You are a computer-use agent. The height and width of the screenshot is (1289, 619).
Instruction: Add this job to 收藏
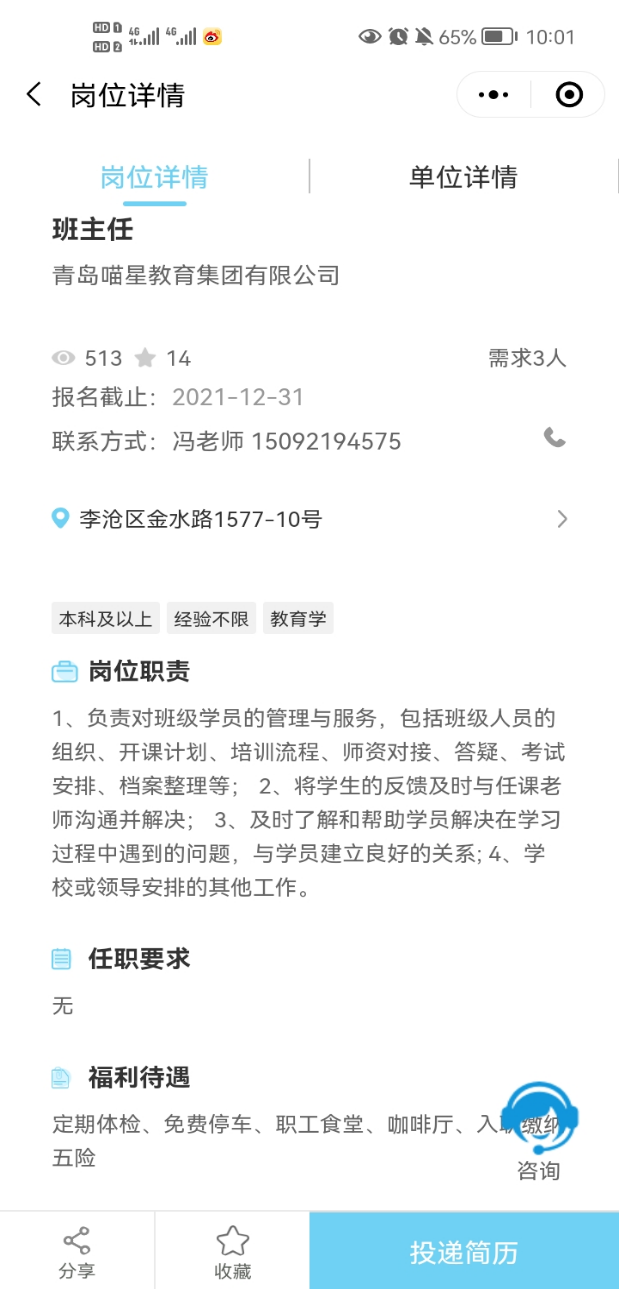(x=232, y=1250)
